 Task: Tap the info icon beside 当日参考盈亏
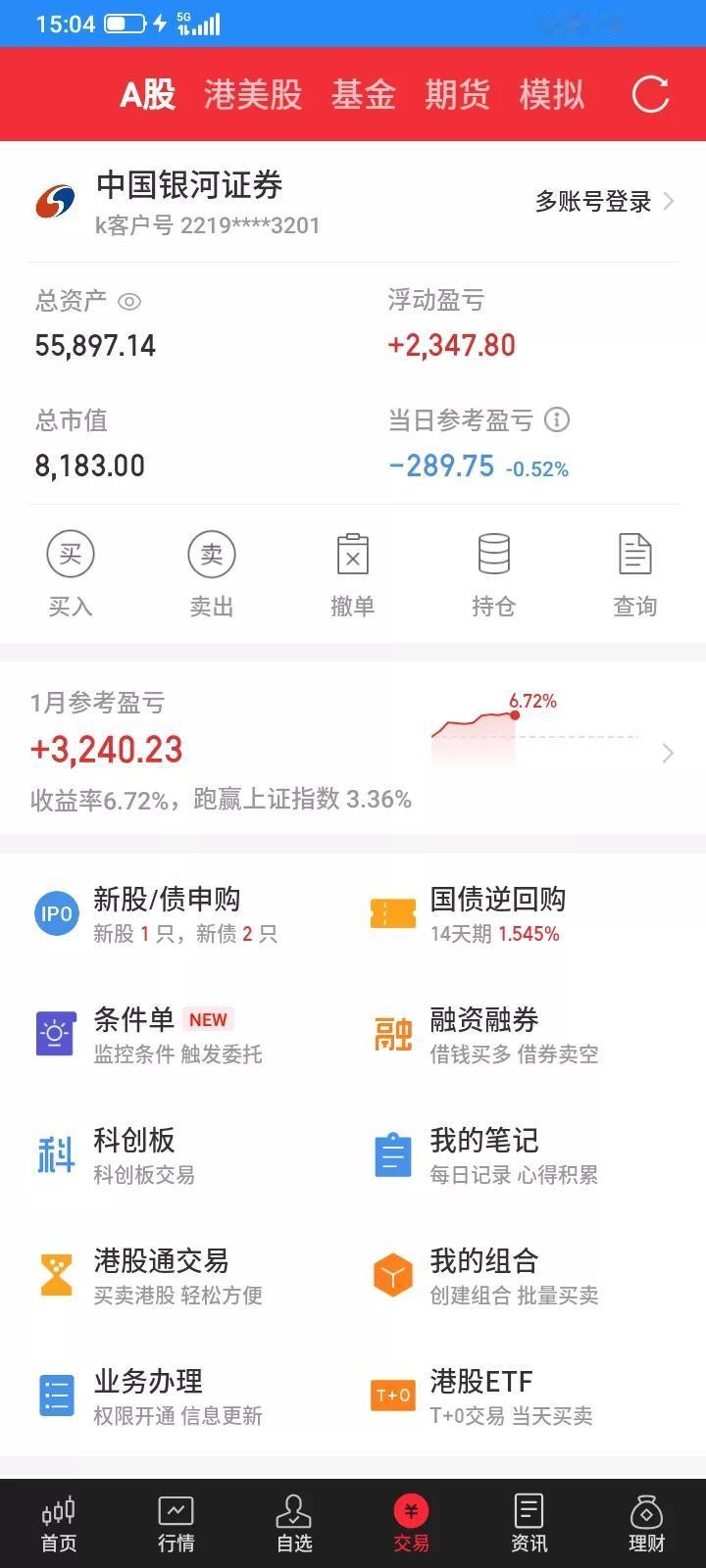(557, 421)
